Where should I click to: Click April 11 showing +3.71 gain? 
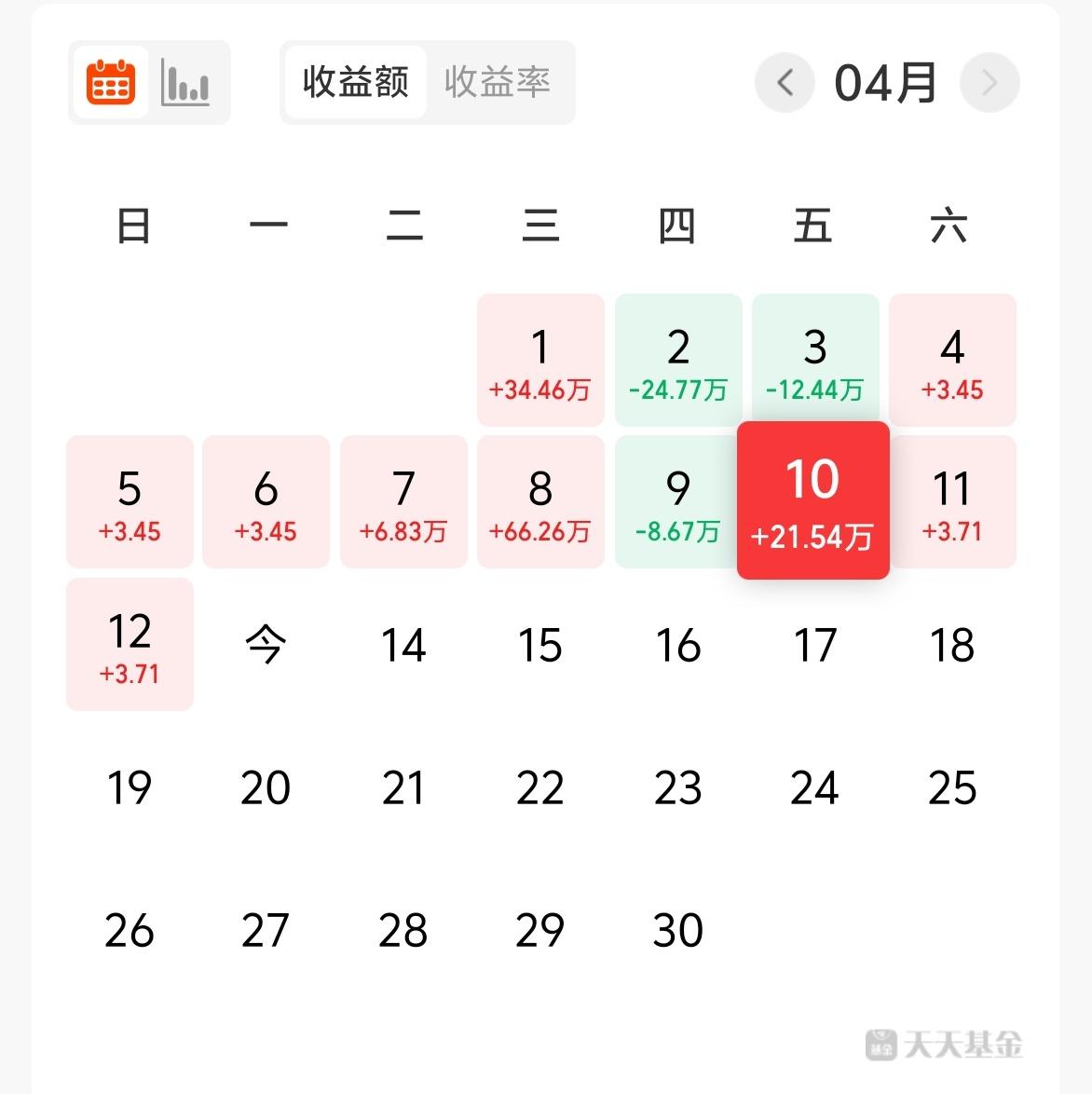pos(951,501)
